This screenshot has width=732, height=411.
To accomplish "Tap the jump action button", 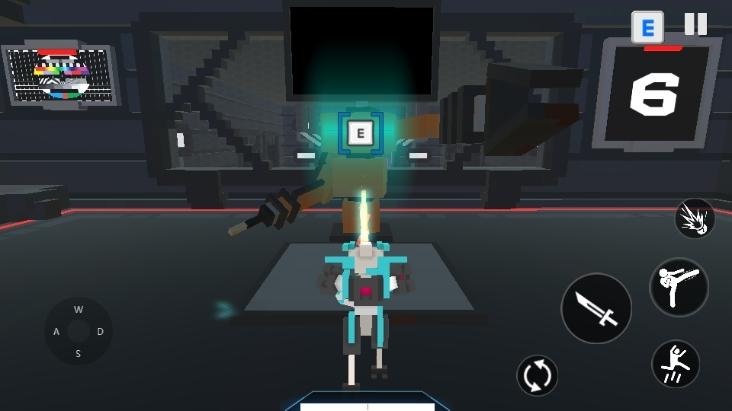I will pyautogui.click(x=675, y=364).
